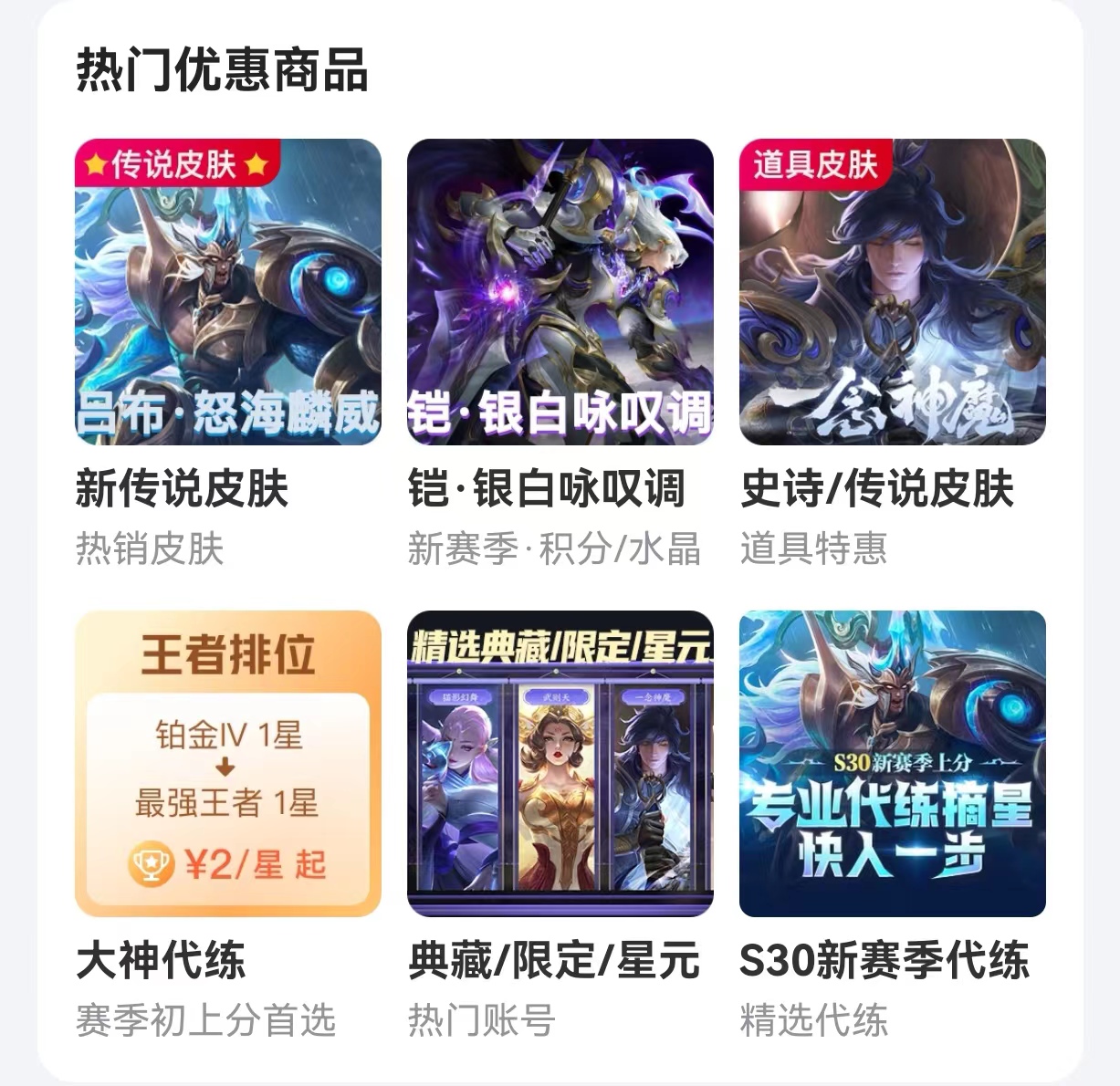Browse 典藏/限定/星元 hot accounts
The height and width of the screenshot is (1086, 1120).
click(560, 763)
